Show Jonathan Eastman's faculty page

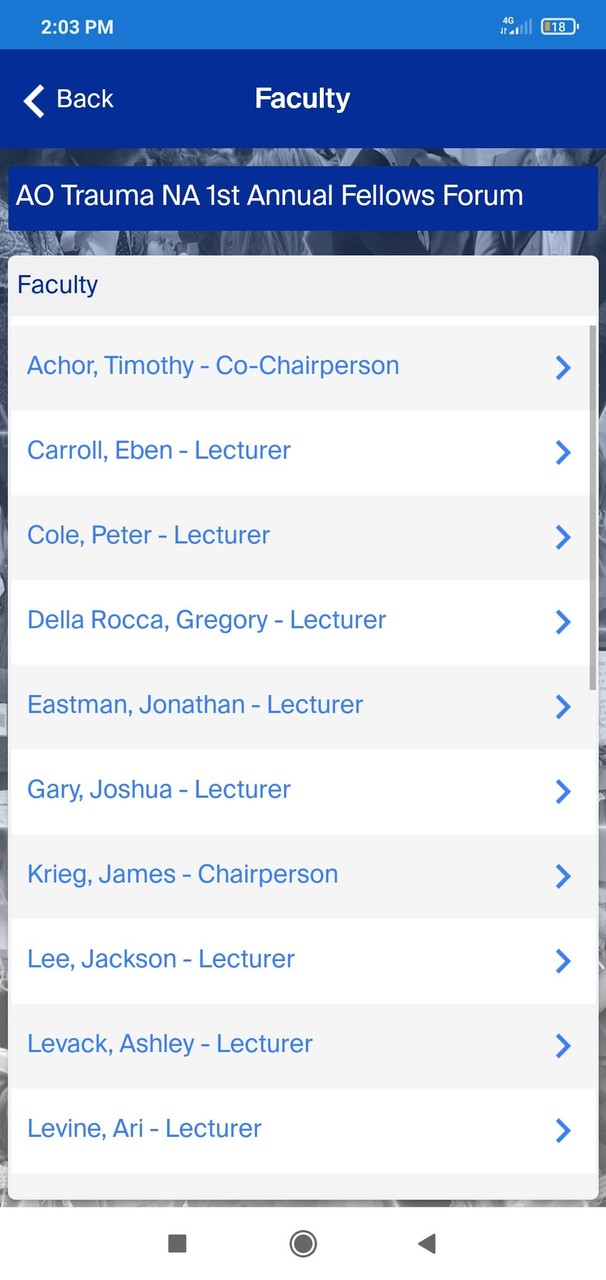[300, 706]
